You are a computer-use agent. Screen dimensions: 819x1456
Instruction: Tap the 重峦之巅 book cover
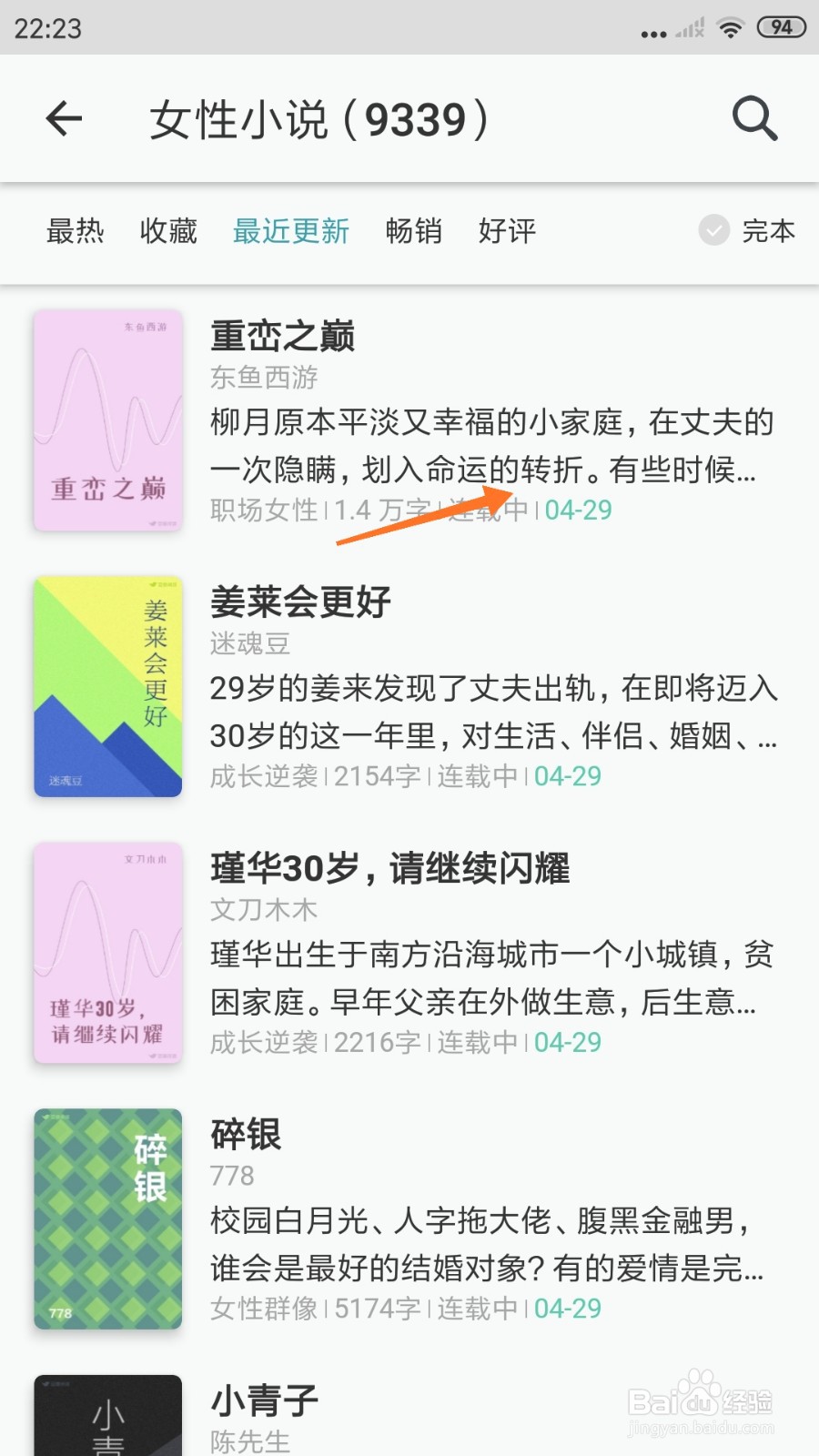[x=106, y=420]
